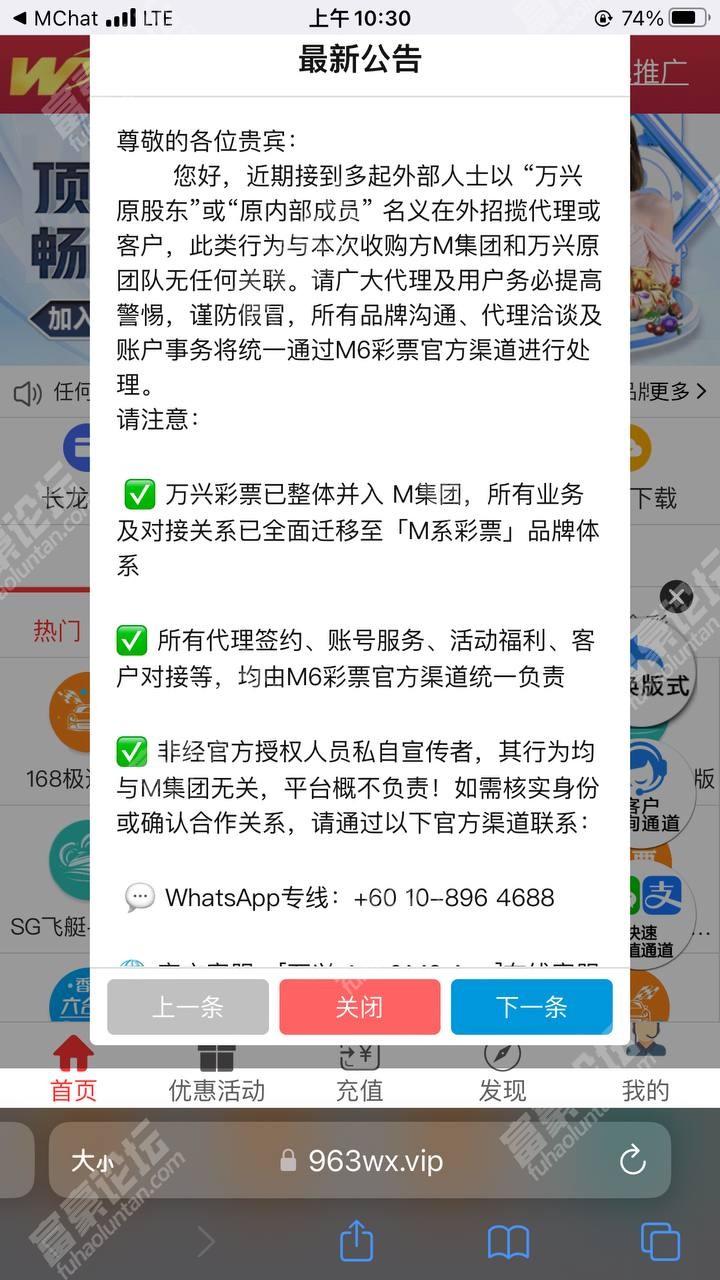Dismiss the floating side panel with X
The height and width of the screenshot is (1280, 720).
(x=677, y=598)
